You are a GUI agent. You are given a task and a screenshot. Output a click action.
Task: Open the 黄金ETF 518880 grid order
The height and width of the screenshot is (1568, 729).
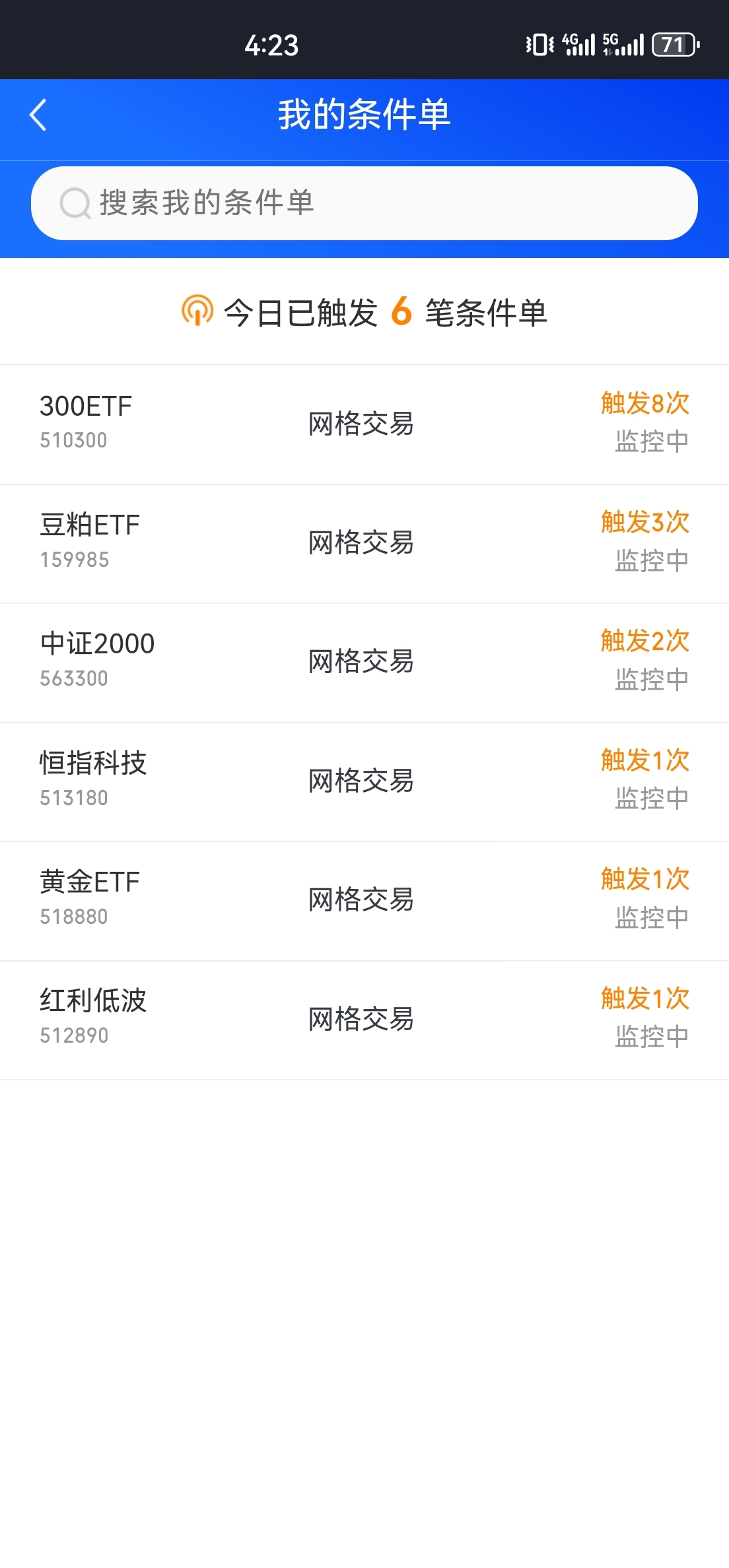pos(364,901)
